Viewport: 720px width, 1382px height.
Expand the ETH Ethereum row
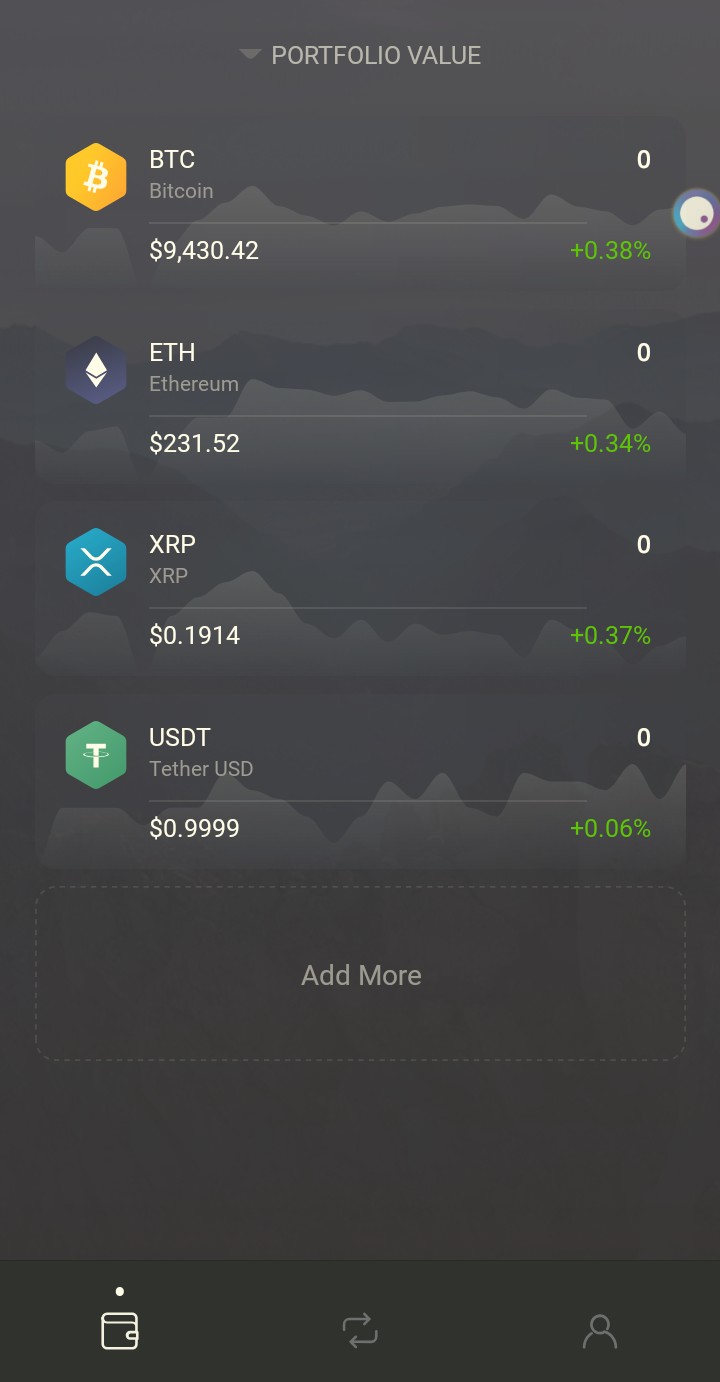pos(360,393)
